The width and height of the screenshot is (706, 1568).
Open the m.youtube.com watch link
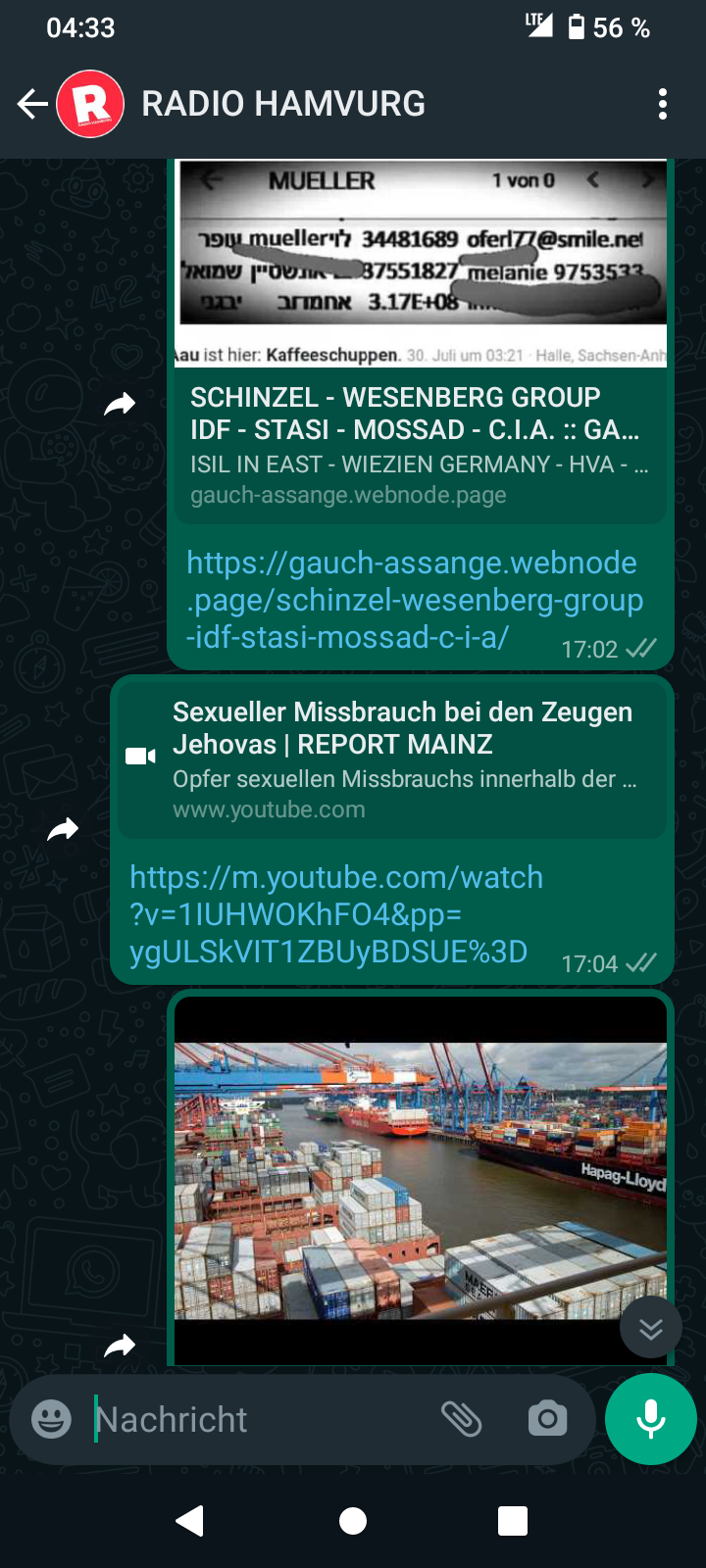336,914
